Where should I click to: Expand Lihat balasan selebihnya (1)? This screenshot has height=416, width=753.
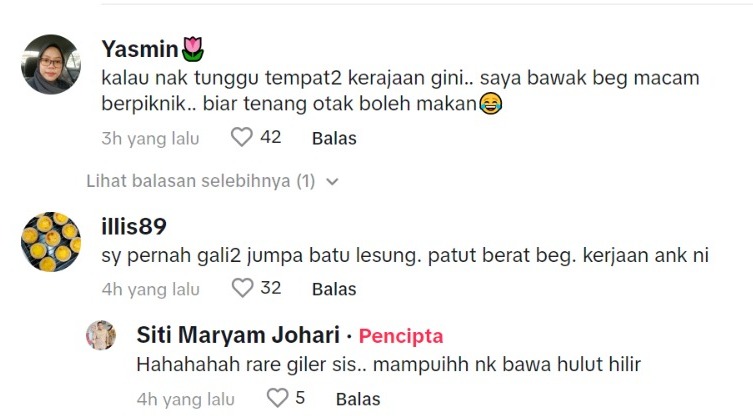(x=212, y=182)
